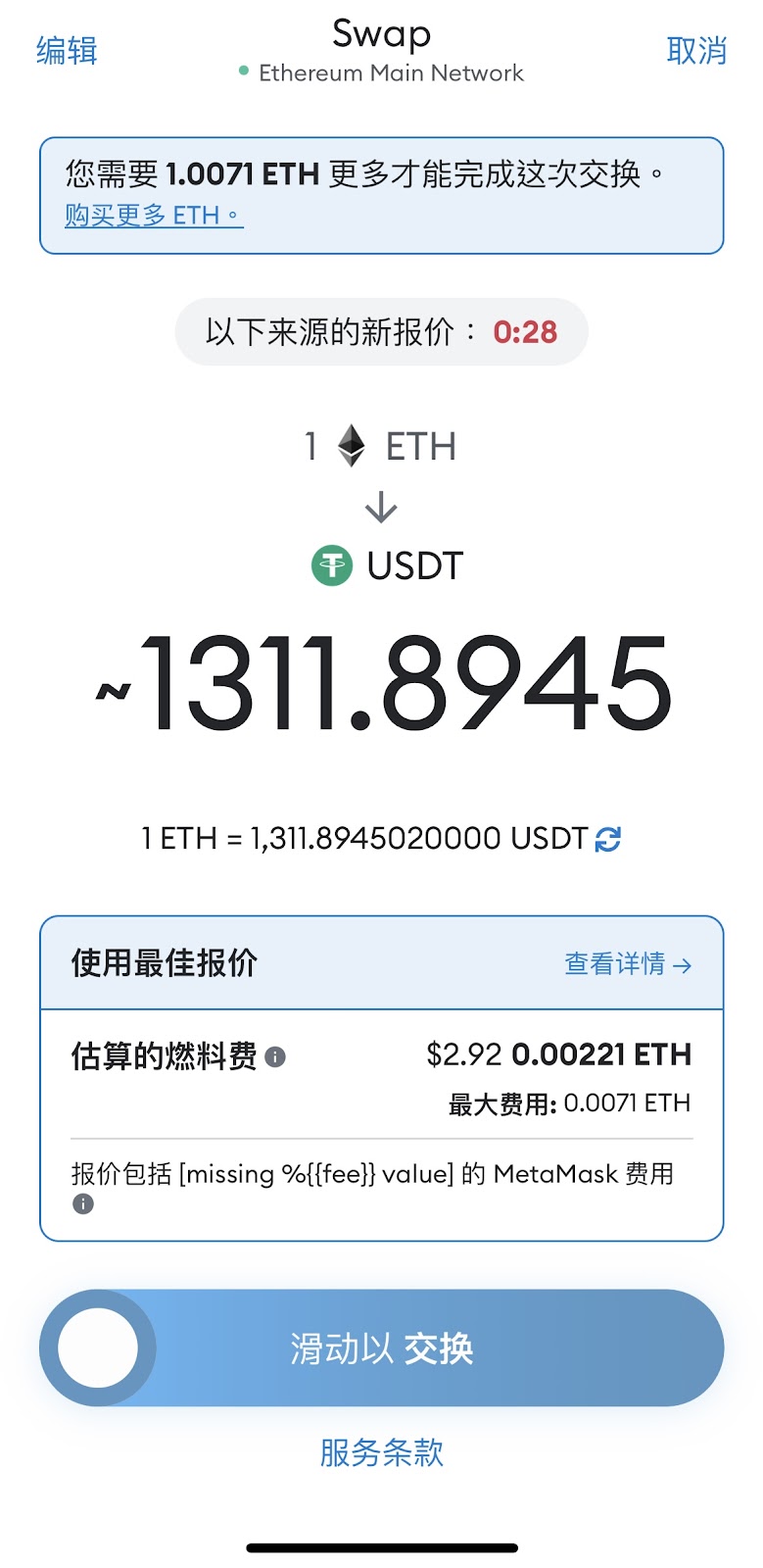Open 查看详情 quote details
Viewport: 763px width, 1568px height.
click(x=628, y=964)
